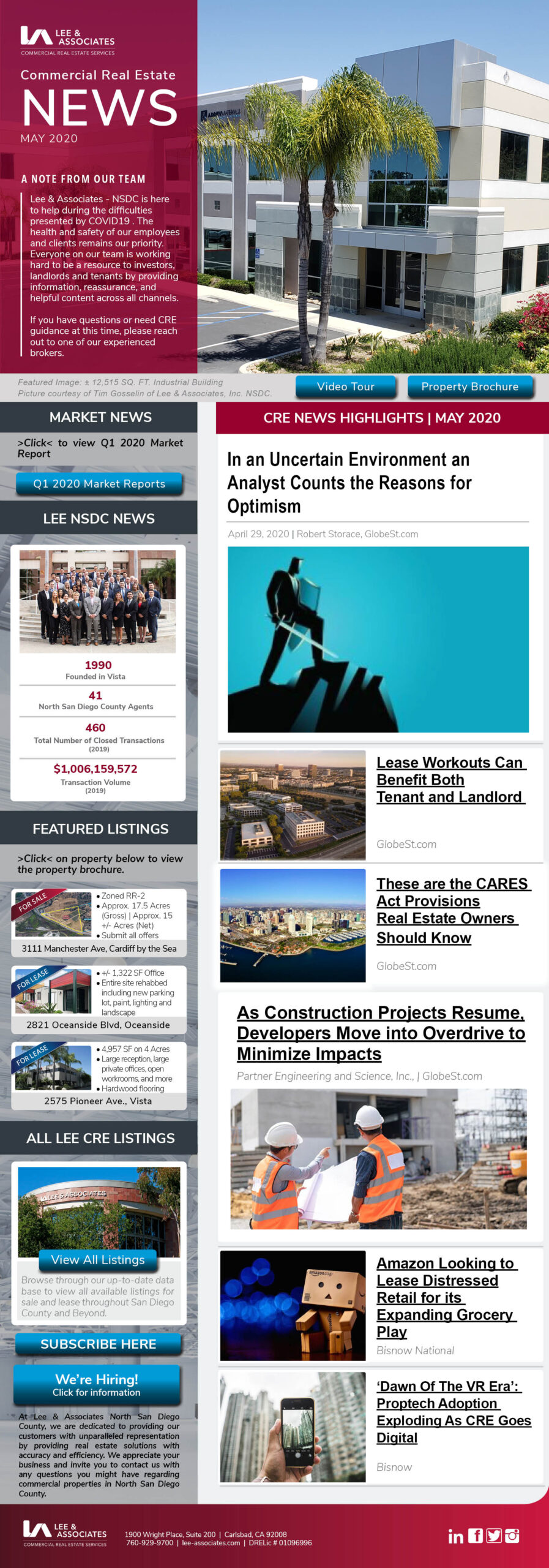Open the uncertain environment analyst article image
549x1568 pixels.
[378, 639]
